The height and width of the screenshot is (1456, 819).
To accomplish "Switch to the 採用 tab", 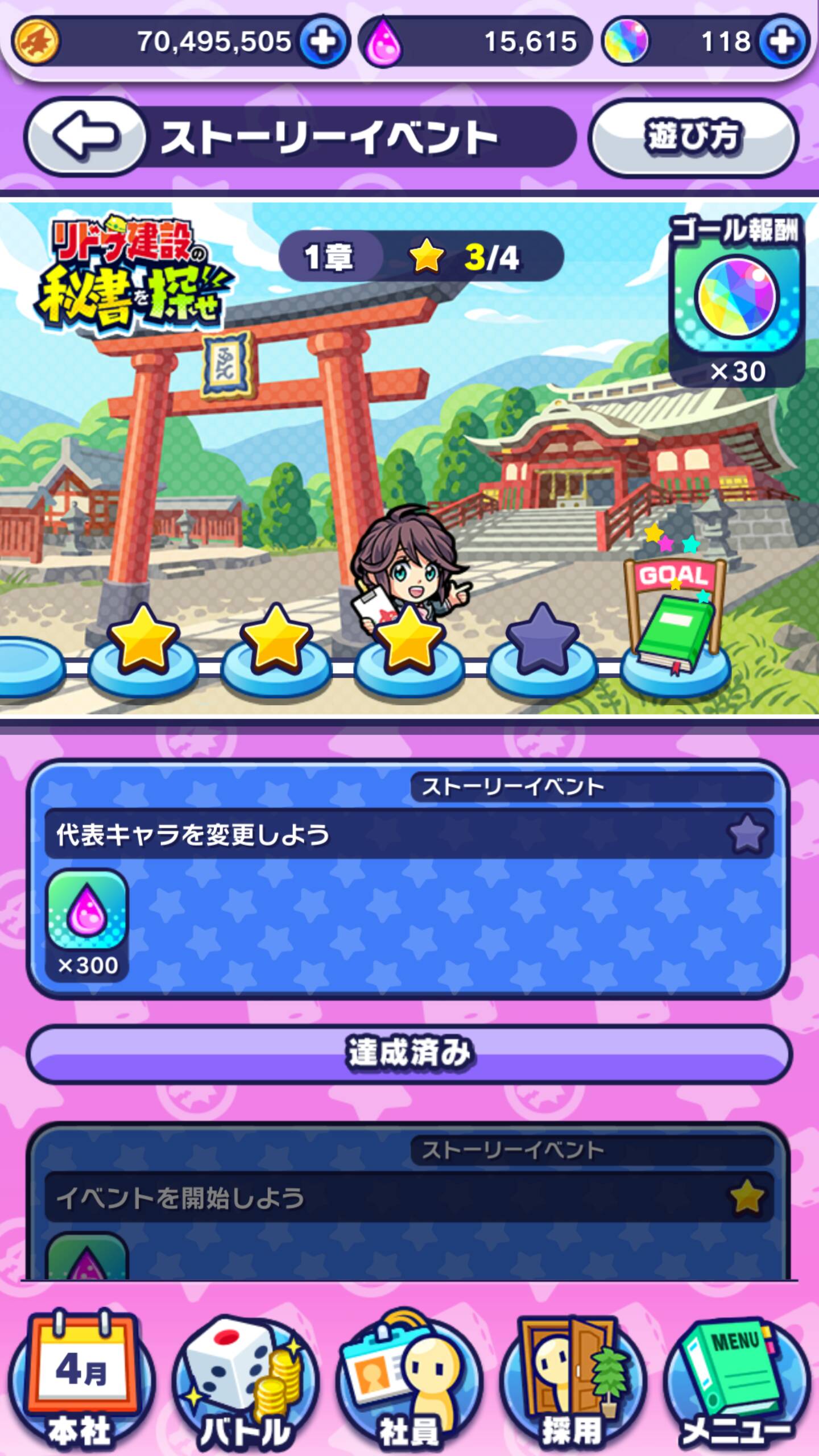I will (572, 1382).
